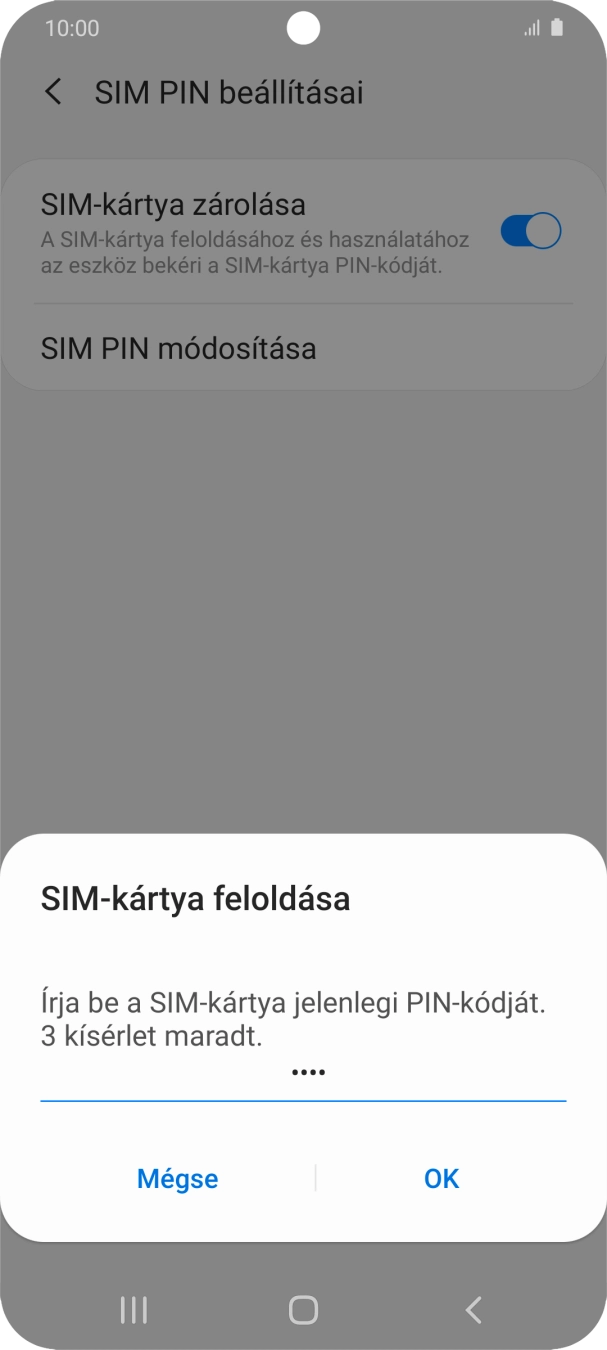Confirm the PIN with OK

[x=441, y=1178]
